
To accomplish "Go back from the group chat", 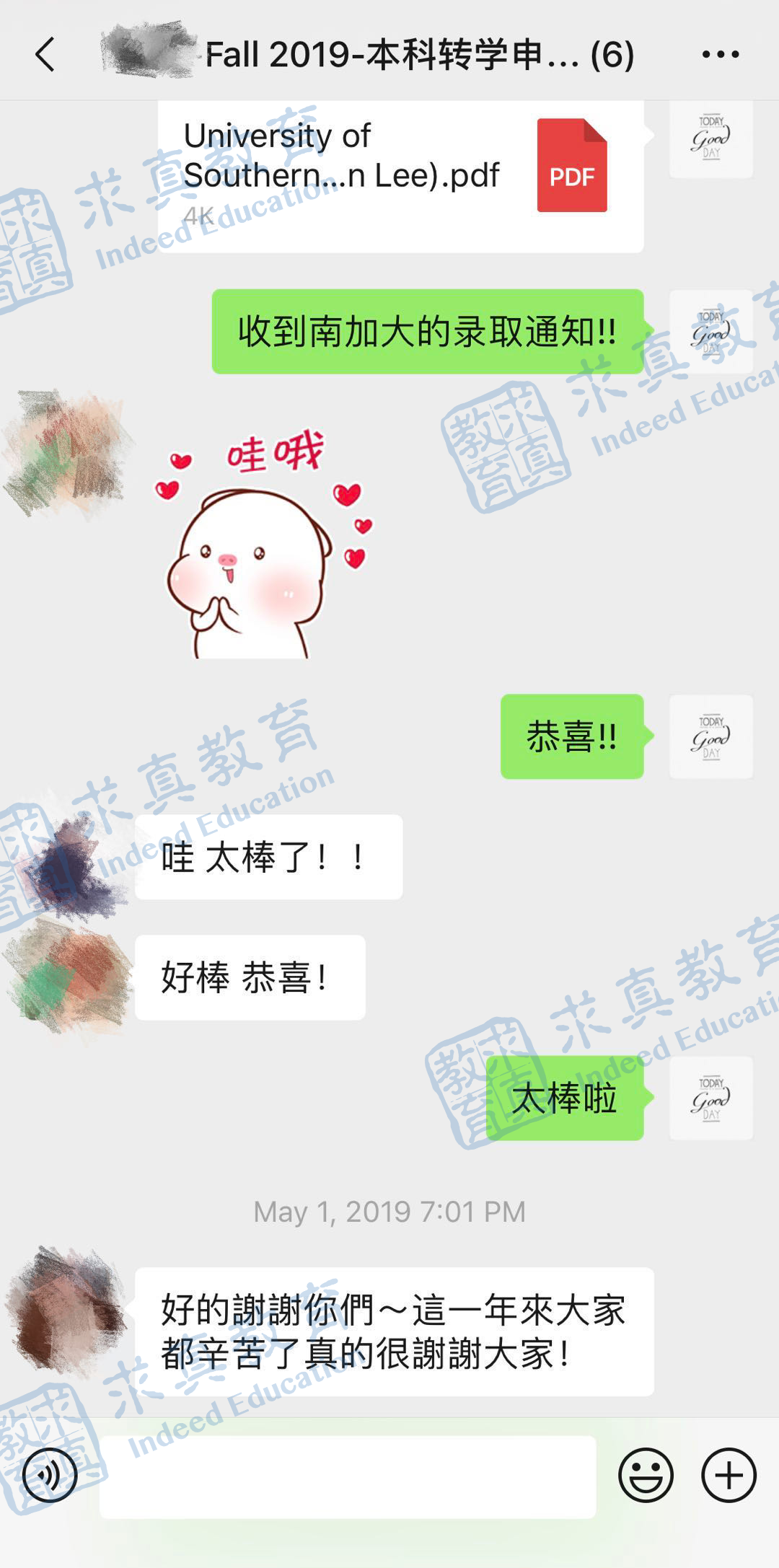I will [x=45, y=55].
